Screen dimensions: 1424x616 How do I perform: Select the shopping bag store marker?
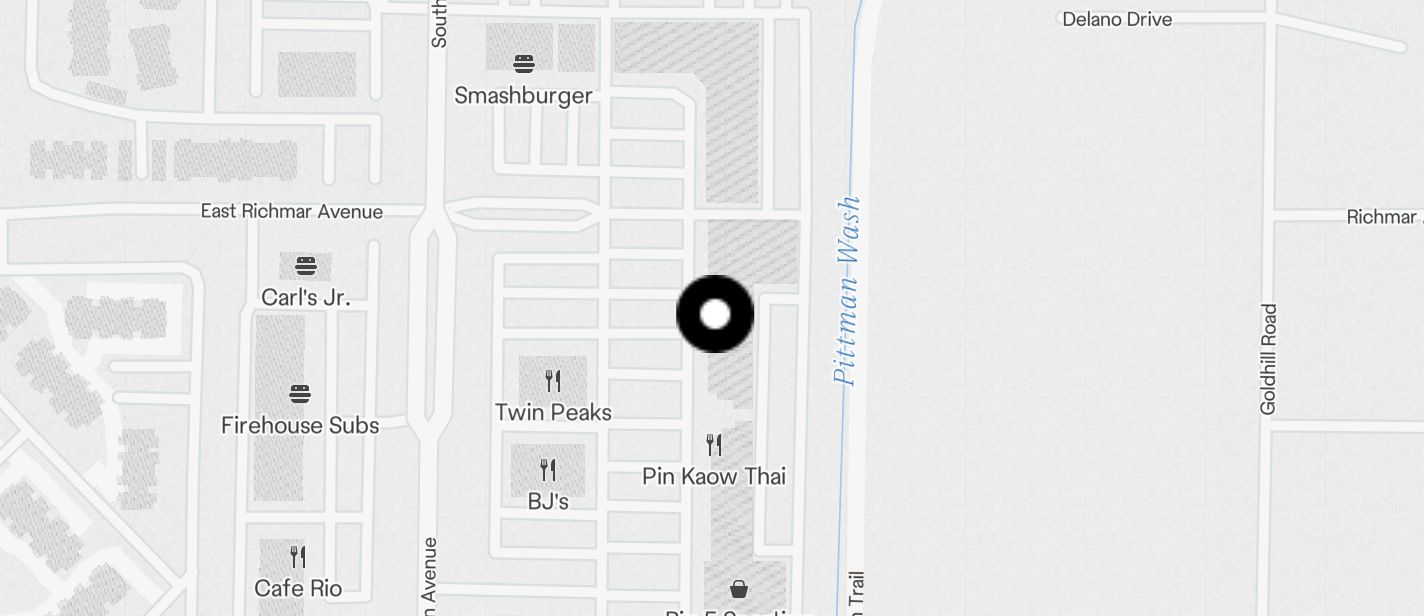tap(739, 589)
